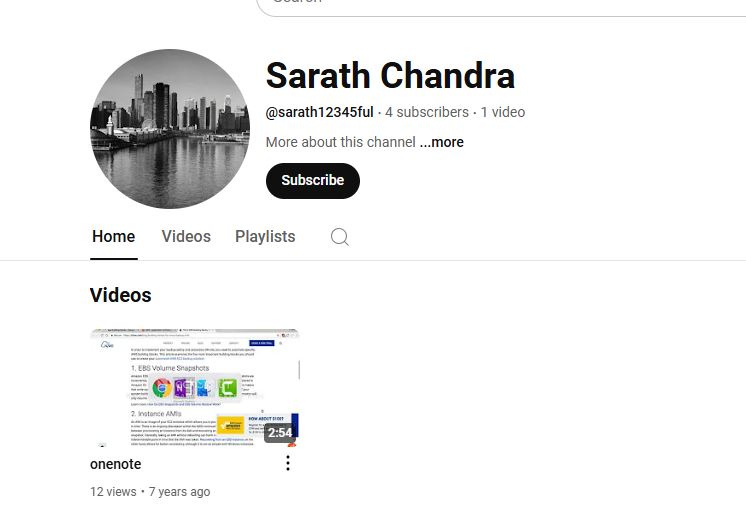
Task: Open the Home tab
Action: [113, 237]
